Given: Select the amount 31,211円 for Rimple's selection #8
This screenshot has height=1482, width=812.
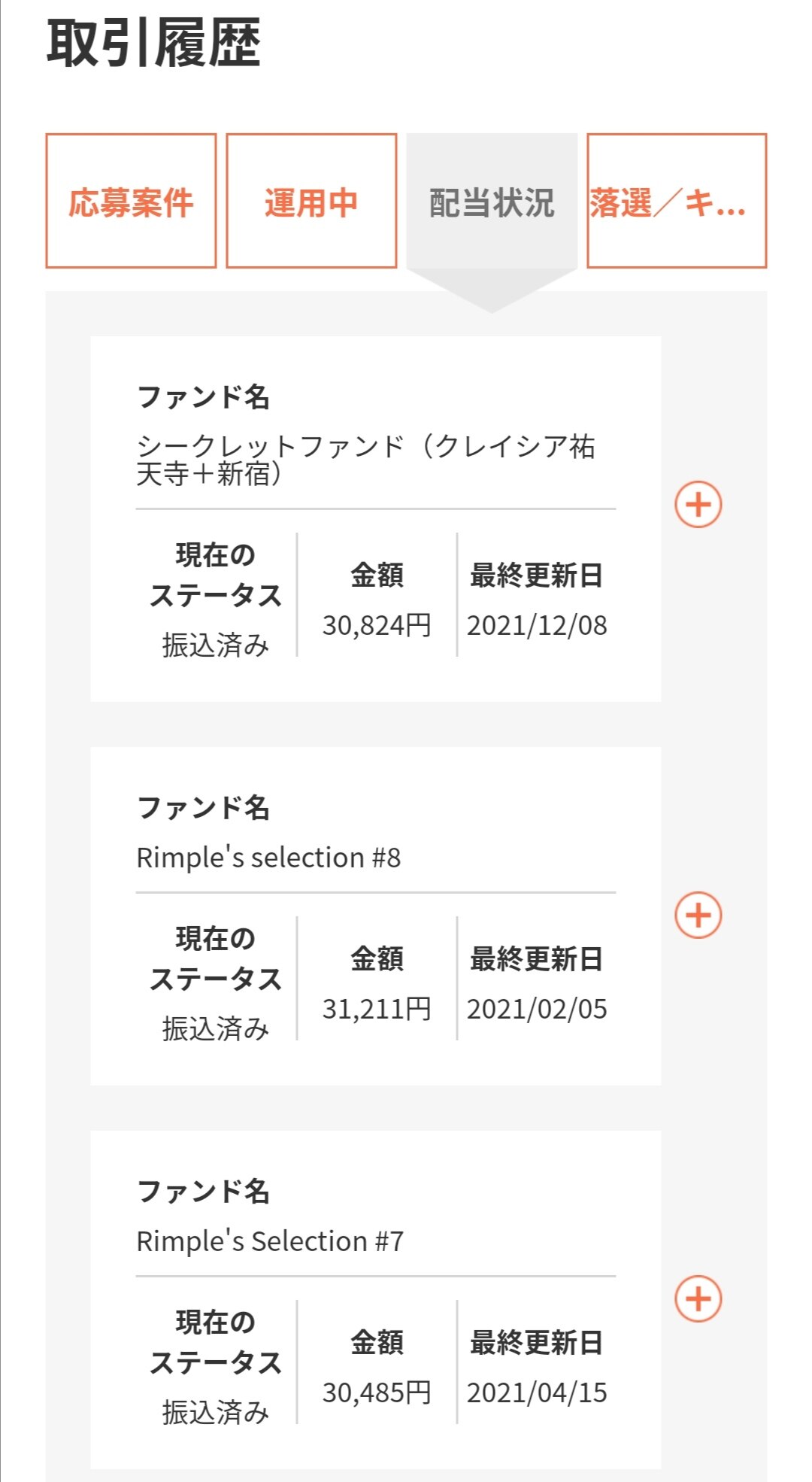Looking at the screenshot, I should click(x=376, y=1010).
